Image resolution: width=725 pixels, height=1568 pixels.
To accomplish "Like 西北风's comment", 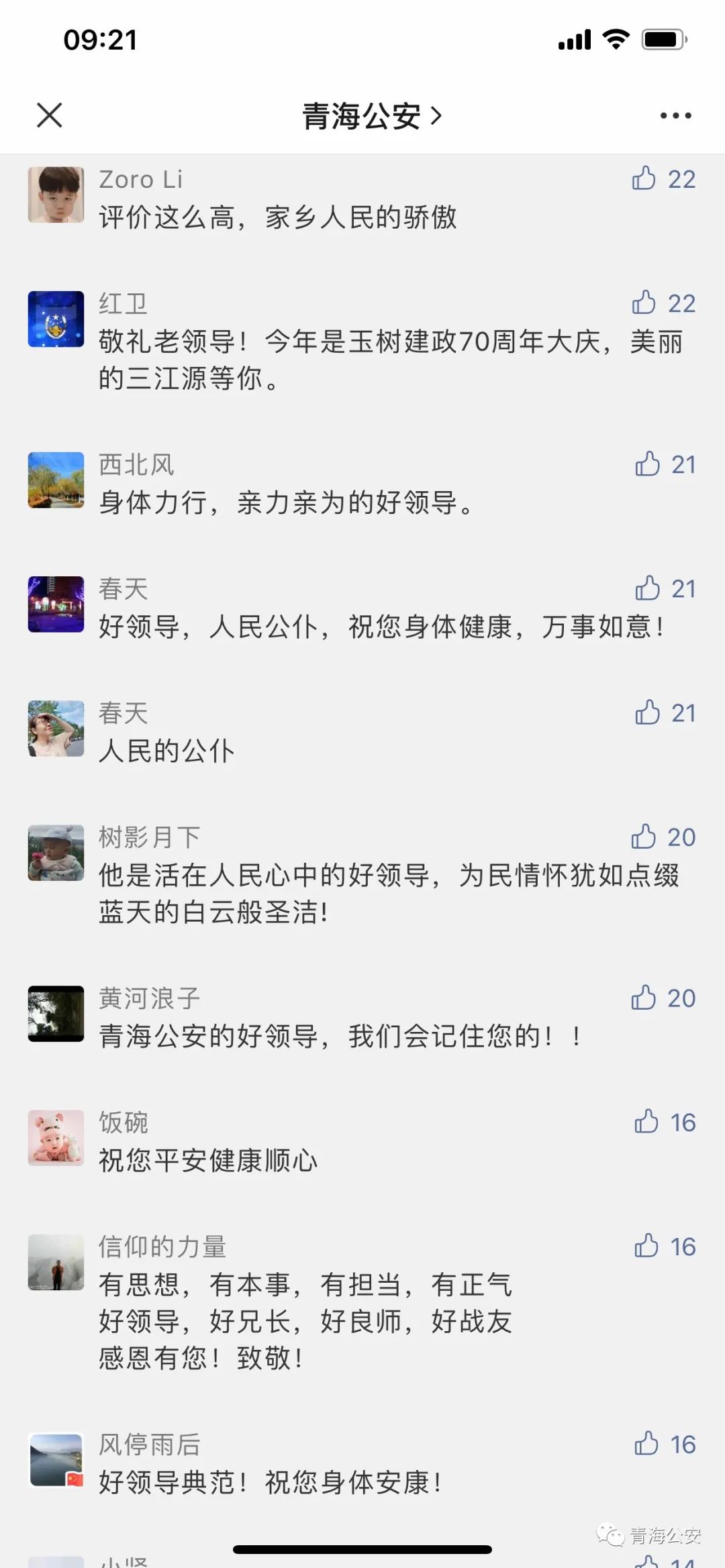I will pos(648,464).
